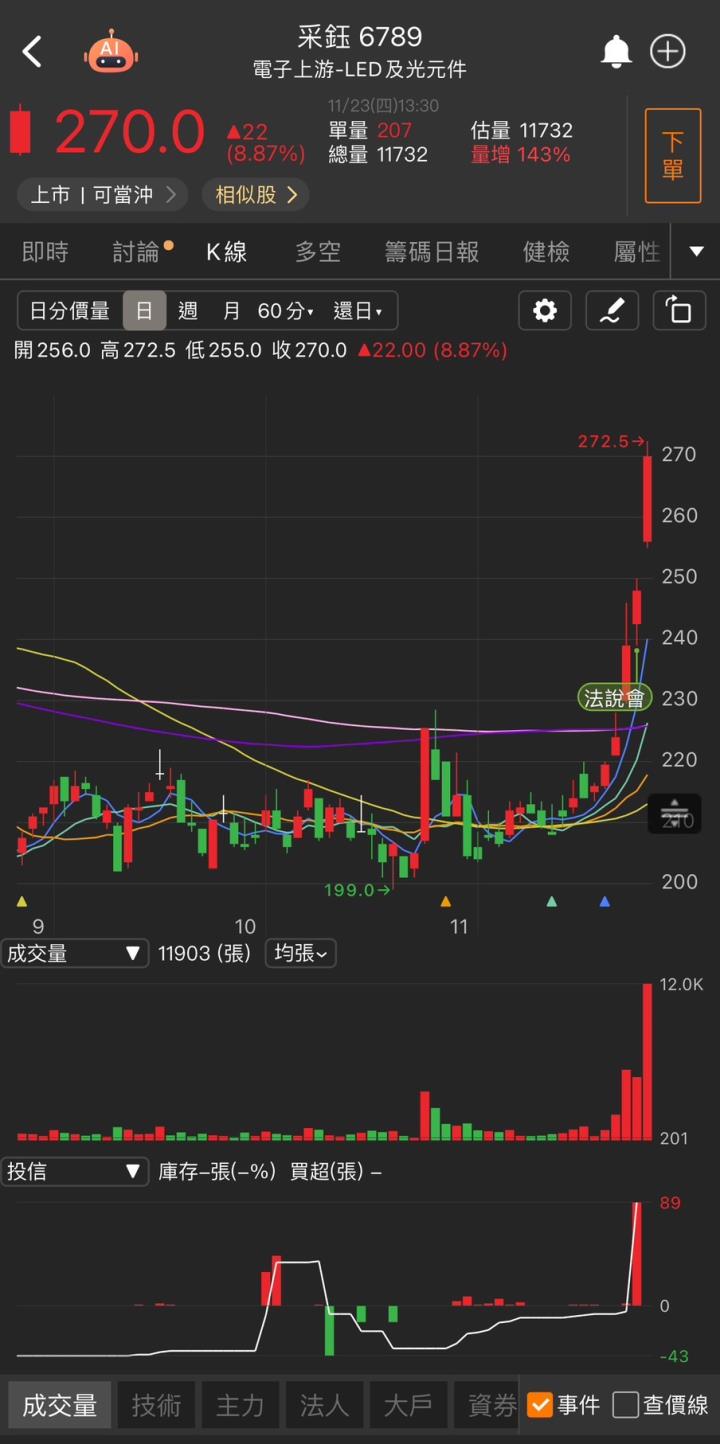Open the AI robot assistant
The image size is (720, 1444).
111,50
